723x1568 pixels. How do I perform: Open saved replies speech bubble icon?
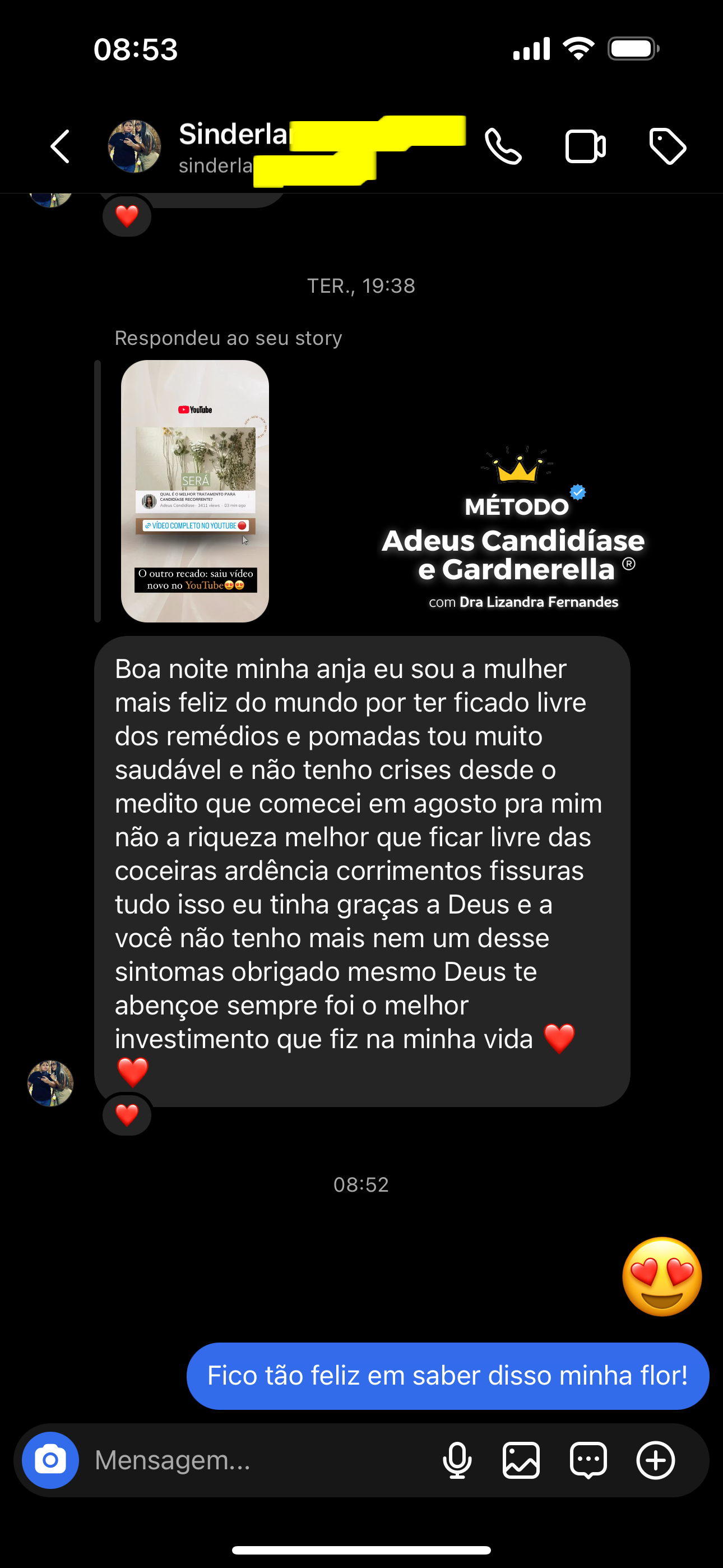click(588, 1460)
